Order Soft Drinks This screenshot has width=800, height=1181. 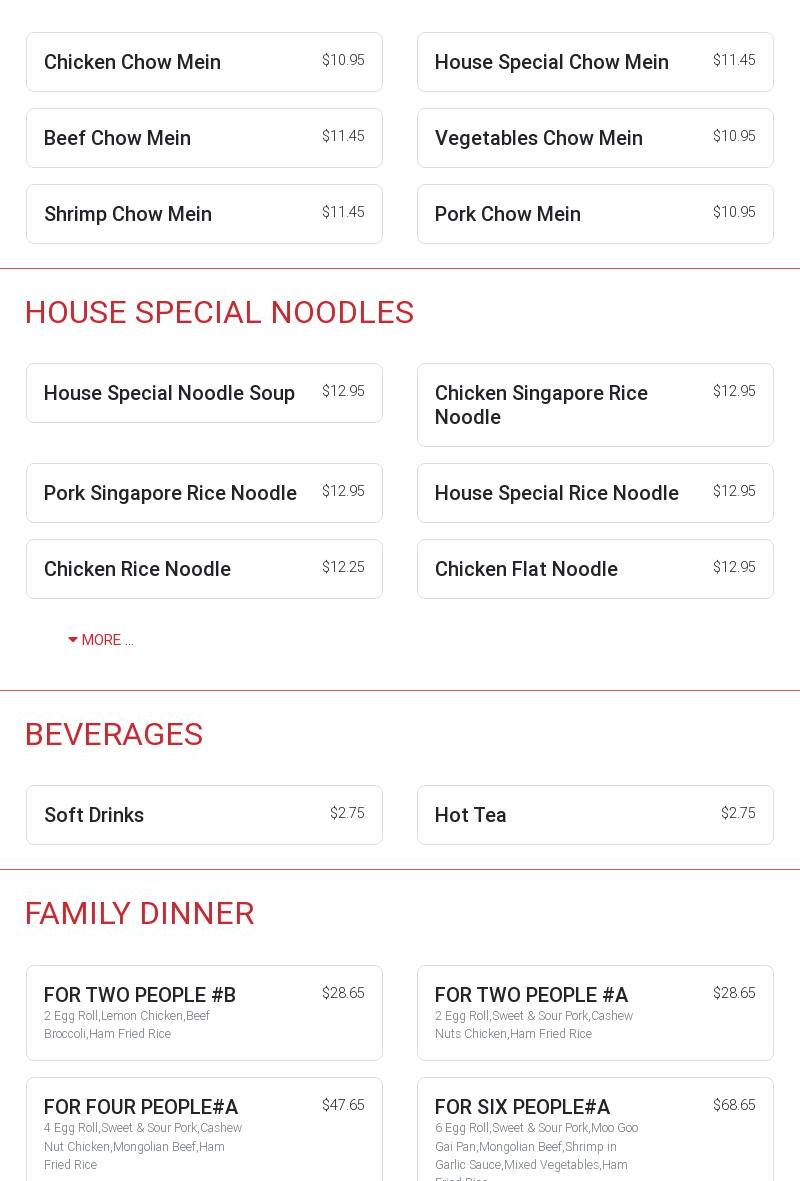(204, 815)
